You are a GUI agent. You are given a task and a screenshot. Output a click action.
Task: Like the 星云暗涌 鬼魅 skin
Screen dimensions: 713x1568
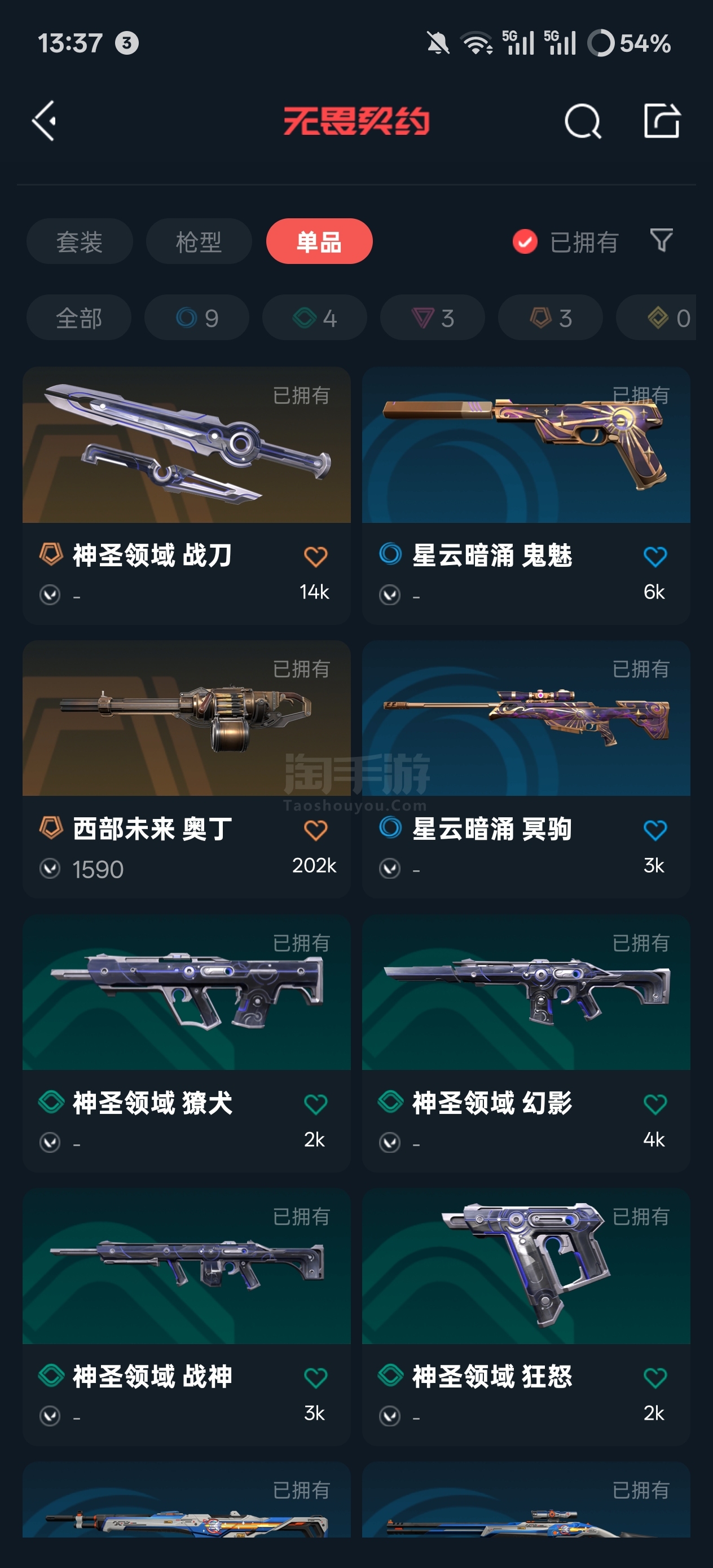(x=655, y=556)
